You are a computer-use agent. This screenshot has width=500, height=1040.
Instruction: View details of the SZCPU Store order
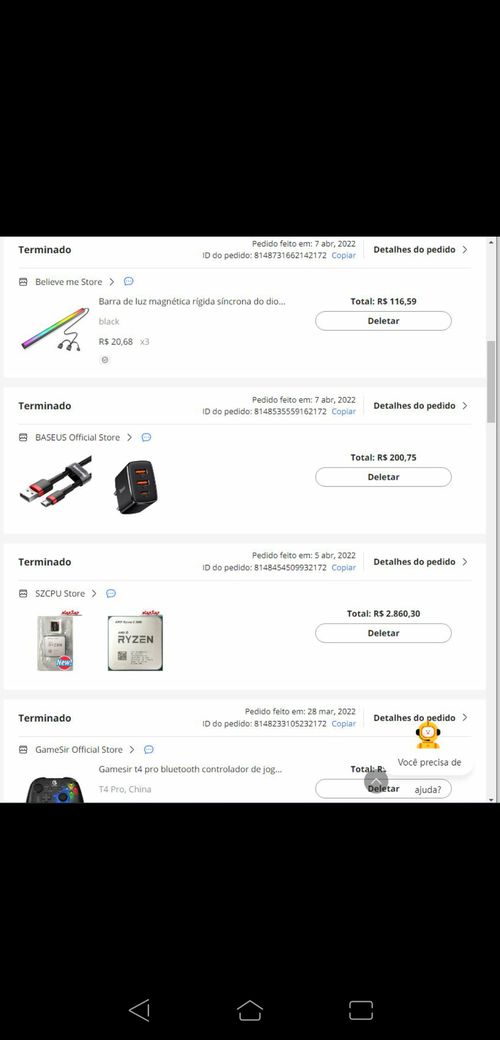420,562
